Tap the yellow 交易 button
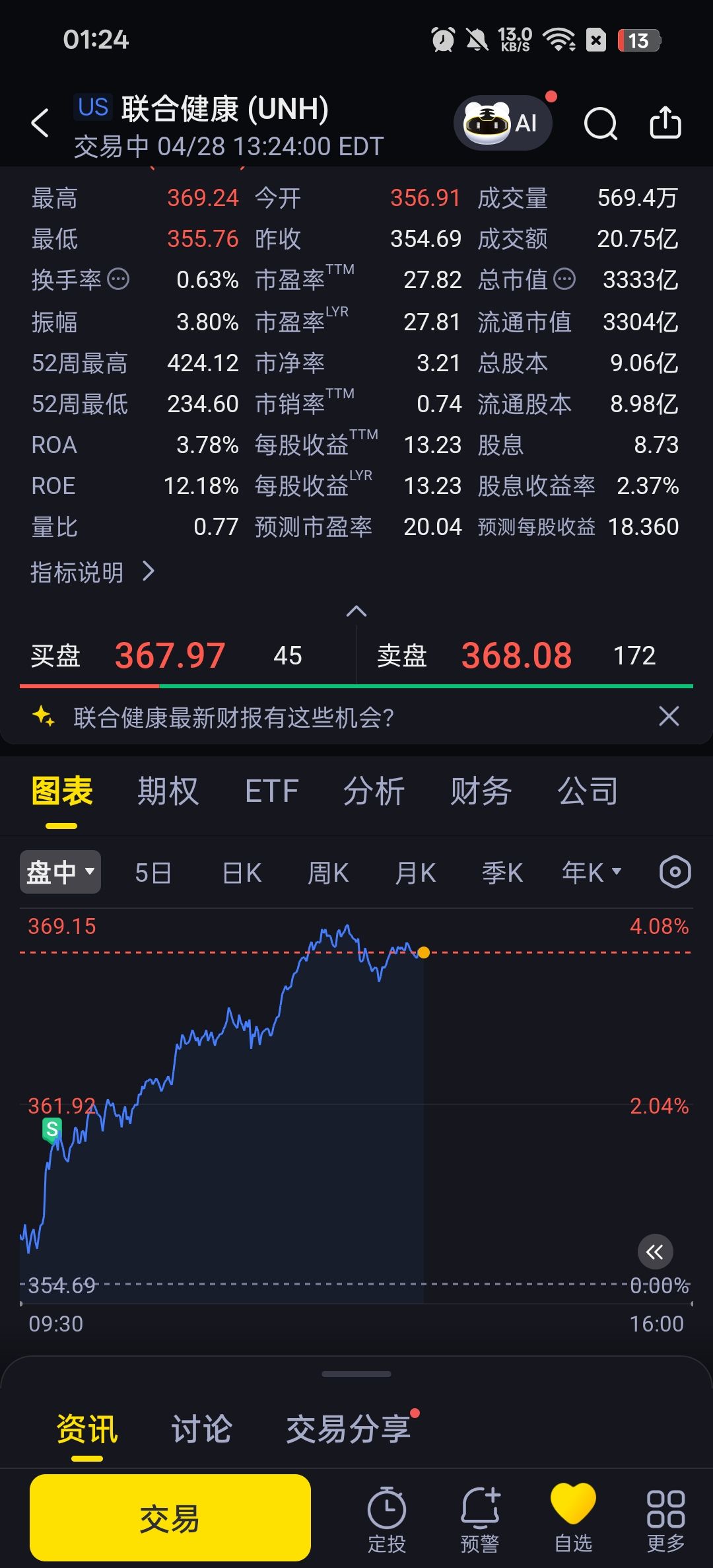Screen dimensions: 713x1568 click(170, 1518)
